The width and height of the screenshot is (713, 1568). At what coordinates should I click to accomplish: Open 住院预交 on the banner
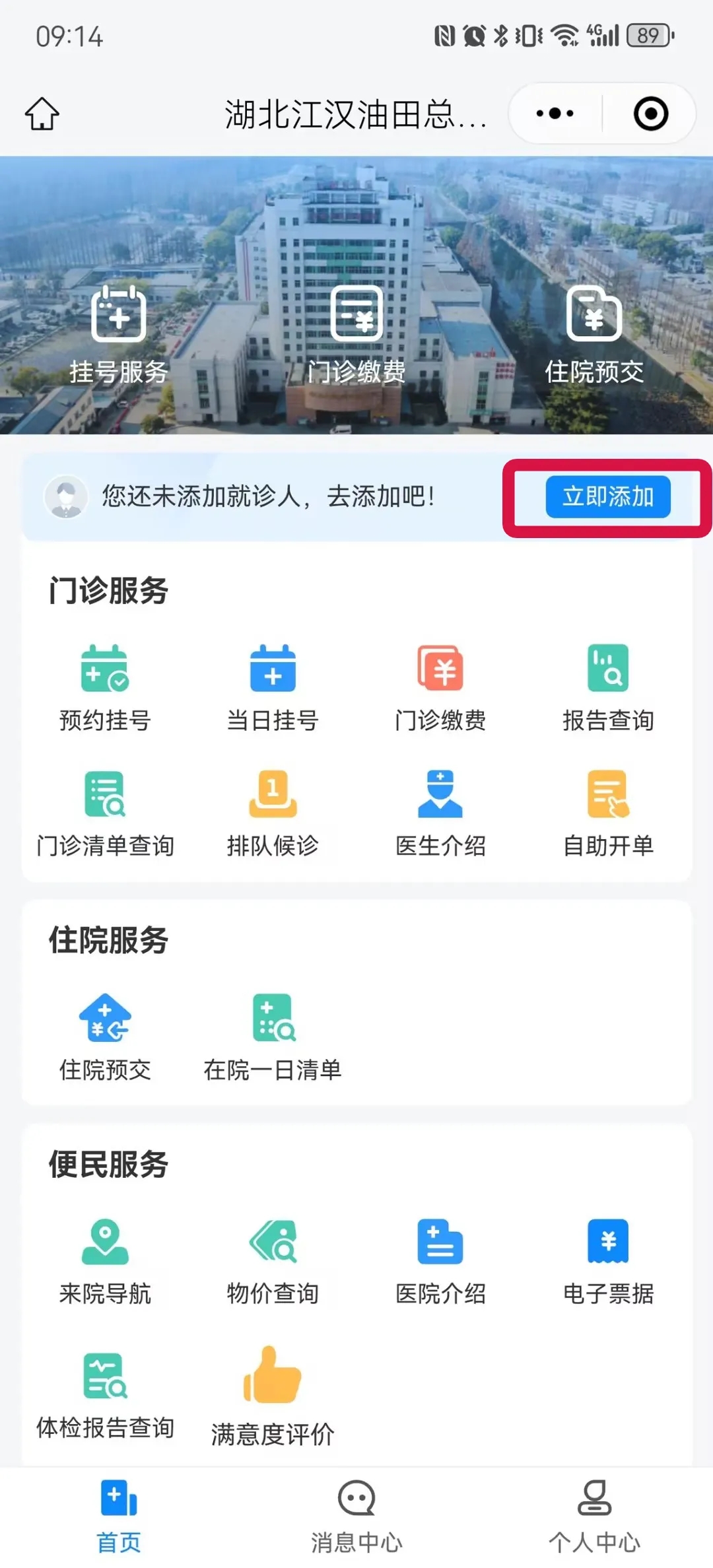point(594,335)
